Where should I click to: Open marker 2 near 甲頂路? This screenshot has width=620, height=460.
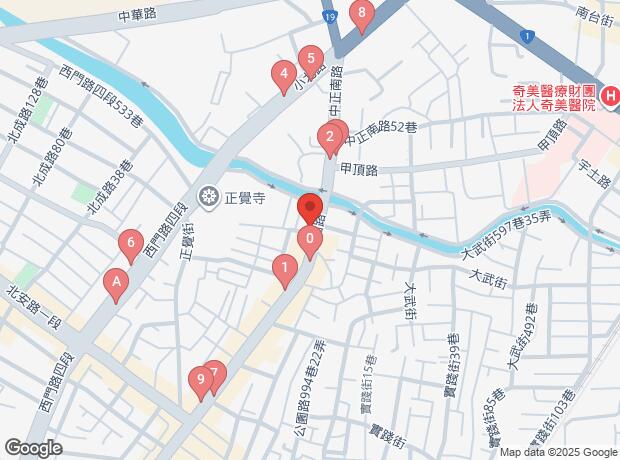[329, 138]
